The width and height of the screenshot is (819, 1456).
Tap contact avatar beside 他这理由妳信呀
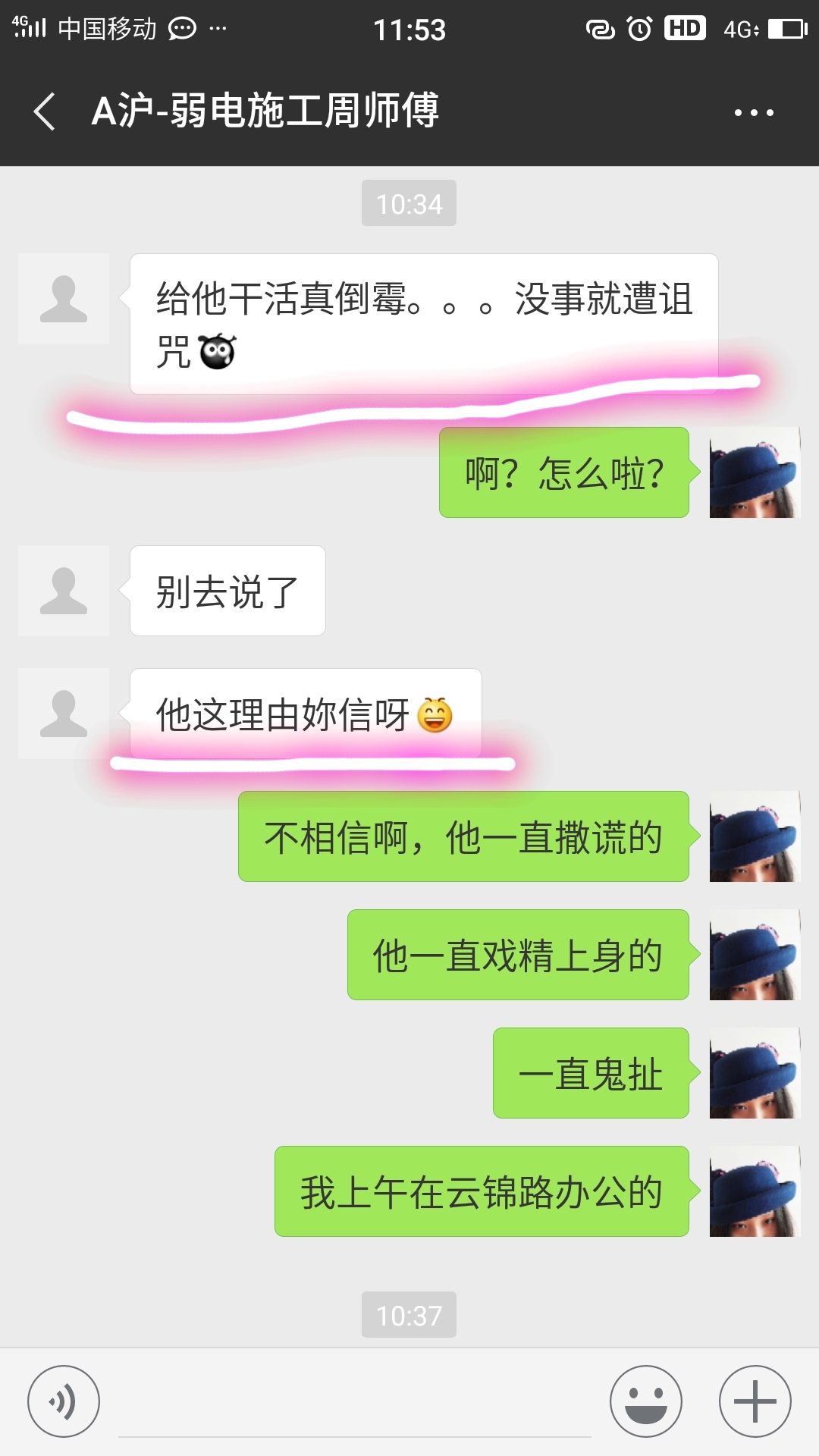[64, 714]
